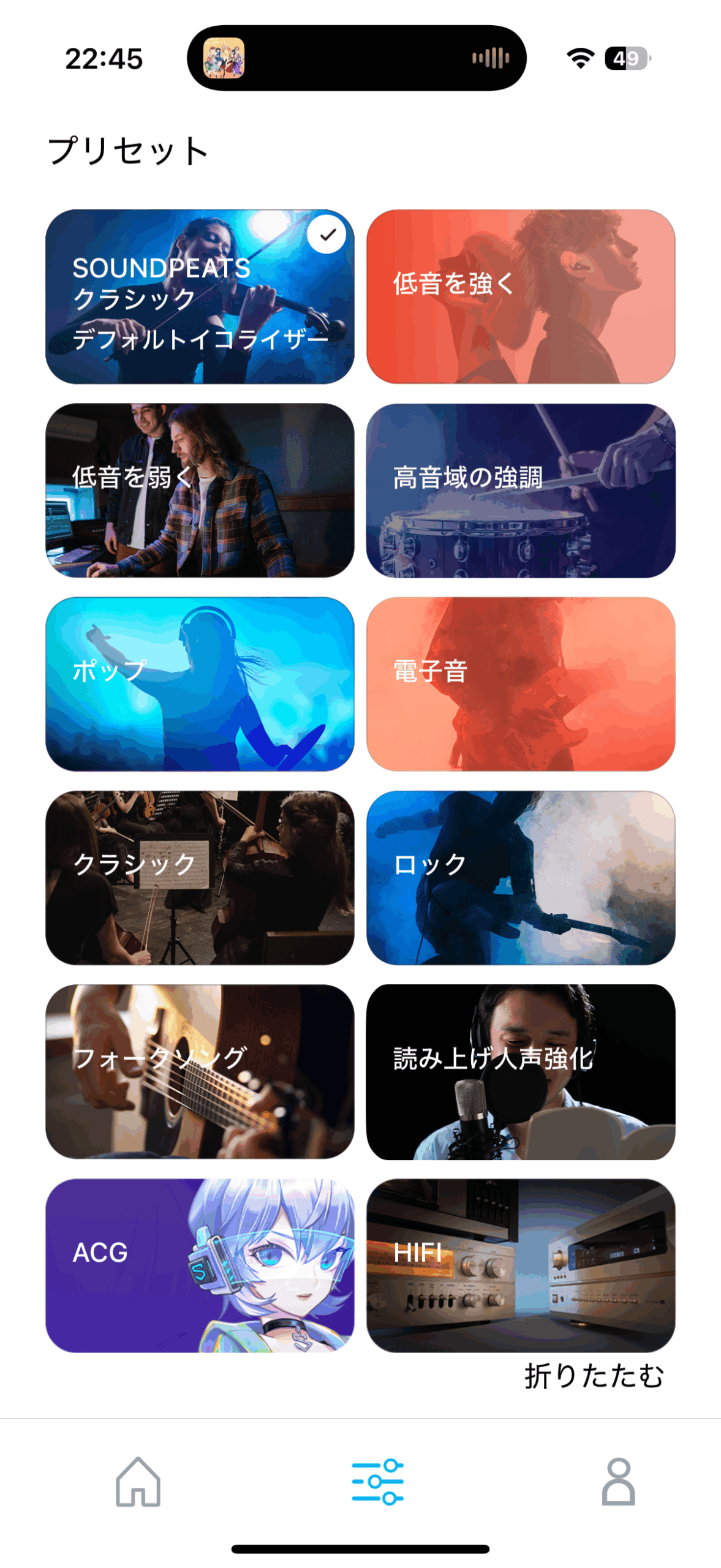Viewport: 721px width, 1568px height.
Task: Switch to the 電子音 preset
Action: (520, 684)
